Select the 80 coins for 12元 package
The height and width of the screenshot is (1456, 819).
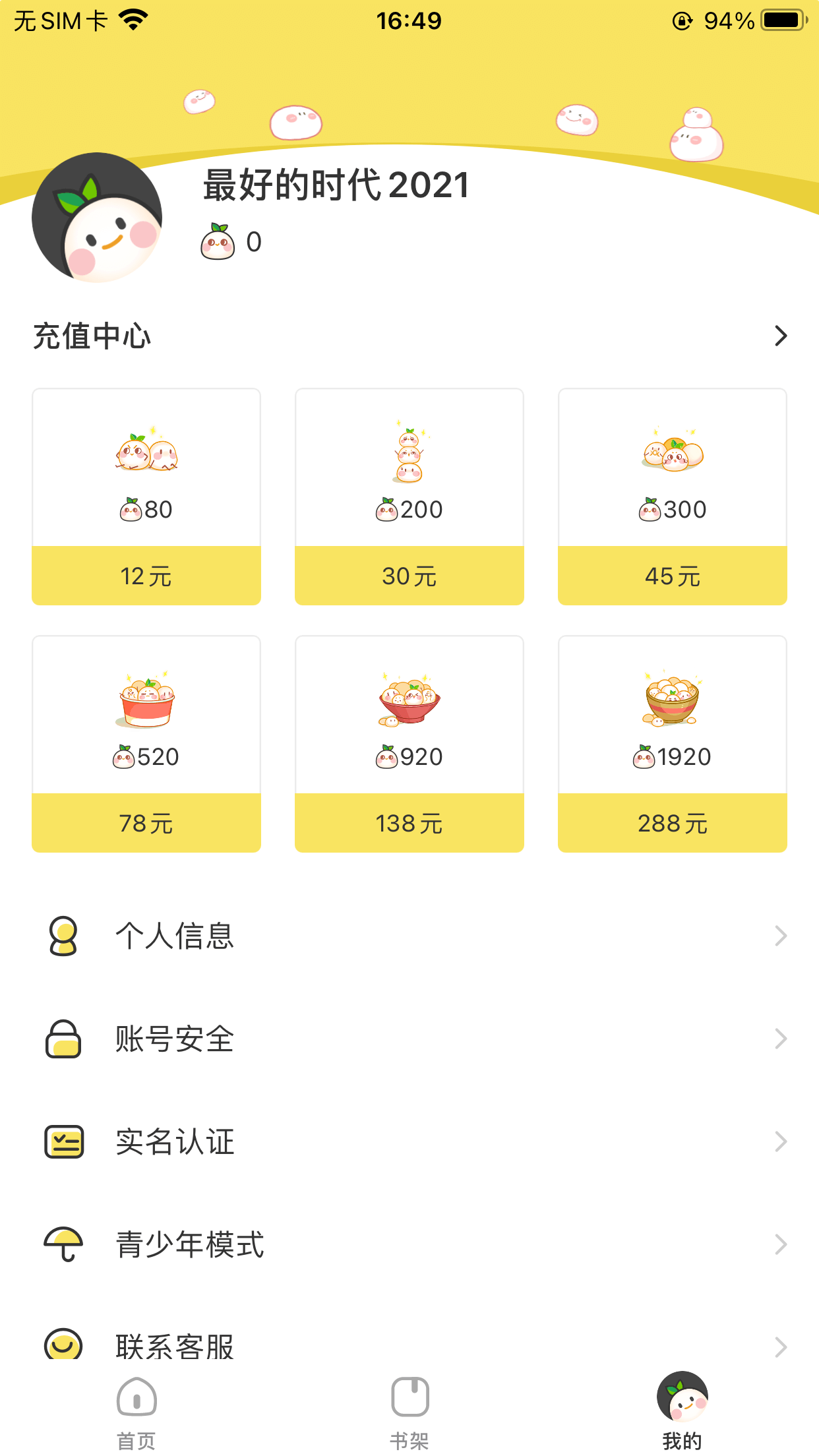pos(146,497)
